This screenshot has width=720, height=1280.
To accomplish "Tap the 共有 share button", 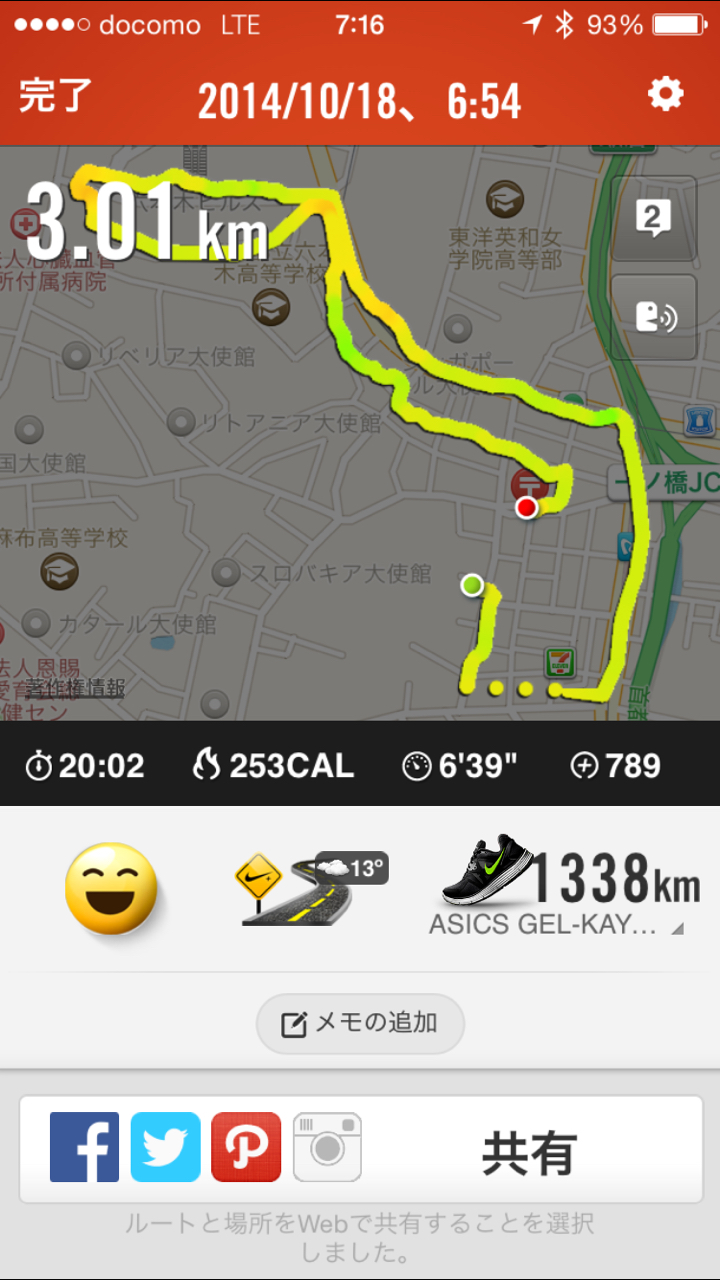I will tap(530, 1152).
